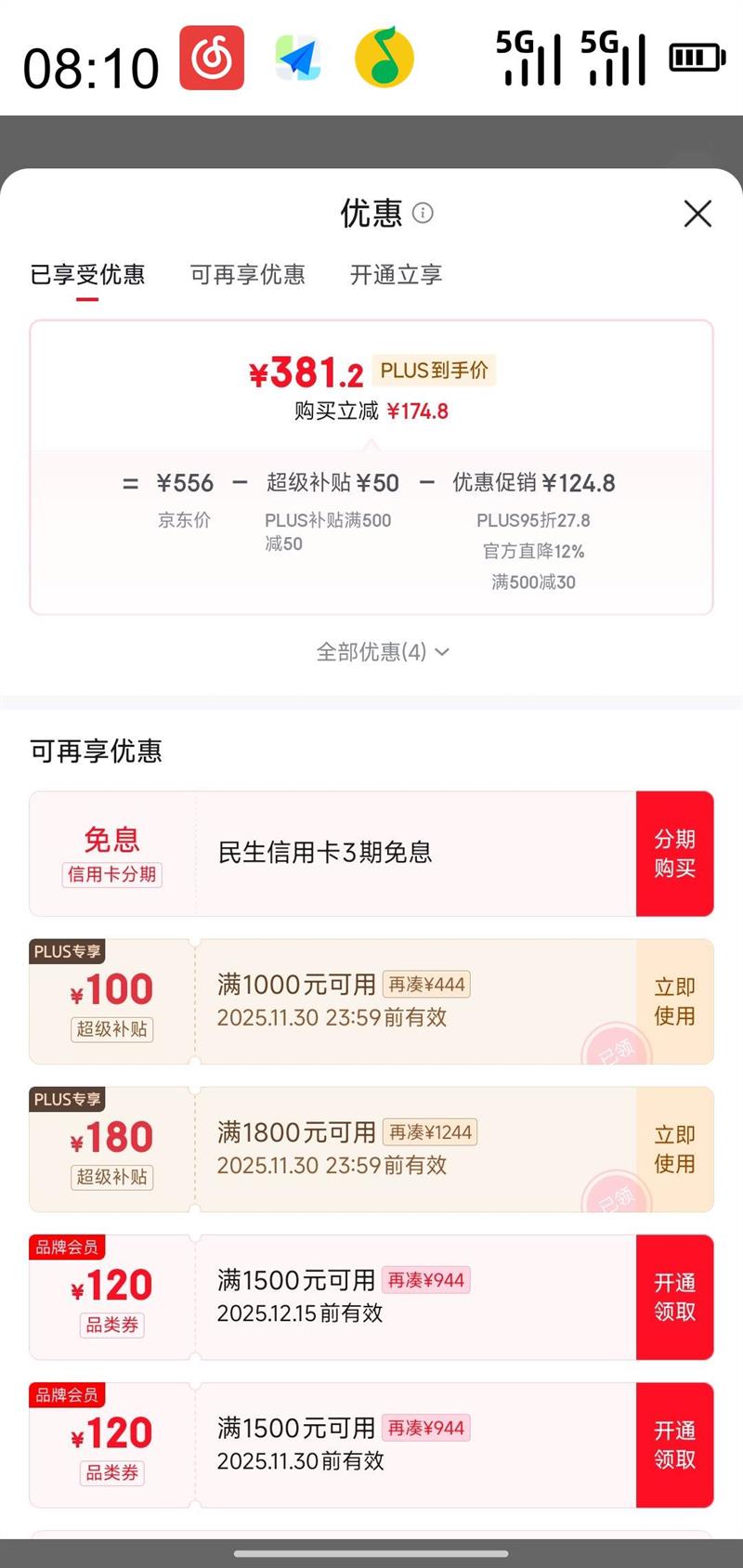This screenshot has width=743, height=1568.
Task: Use the ¥100 超级补贴 coupon now
Action: pyautogui.click(x=675, y=1001)
